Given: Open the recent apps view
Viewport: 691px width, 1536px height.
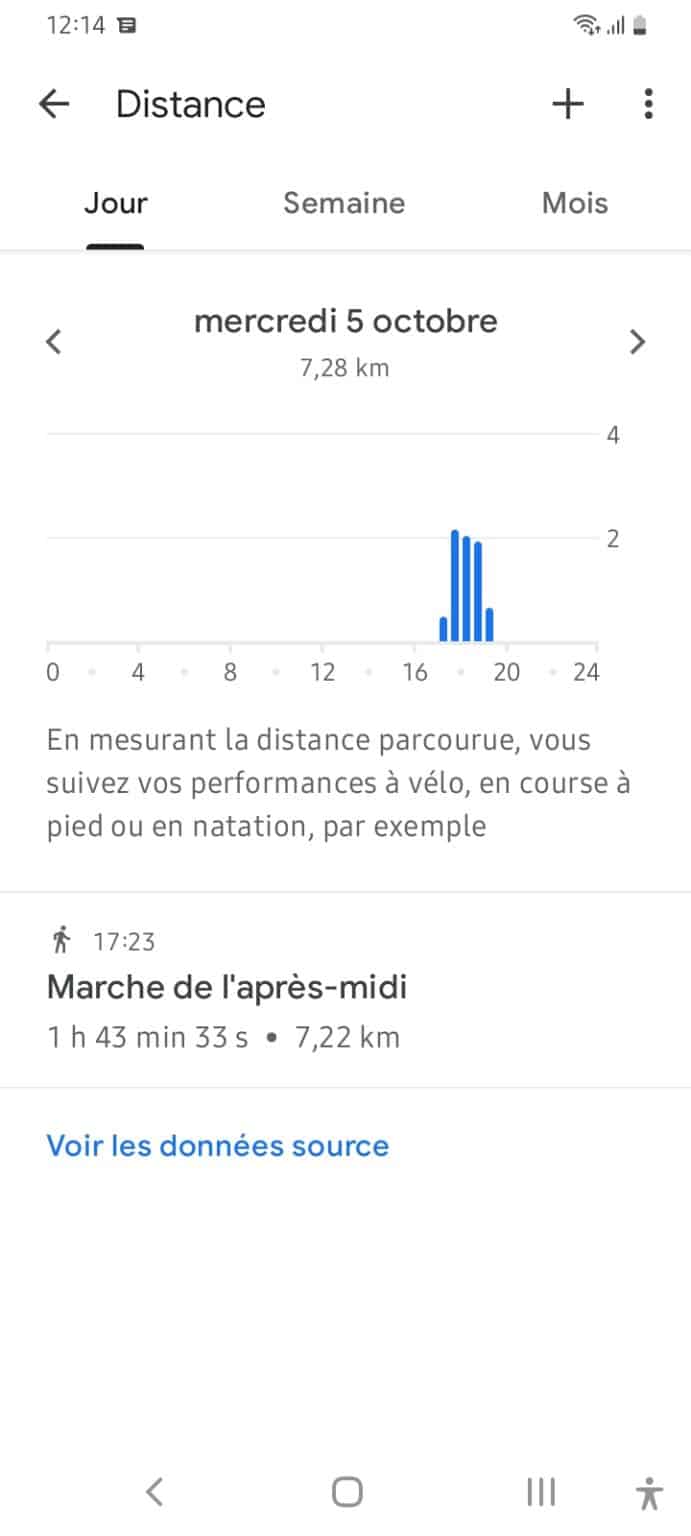Looking at the screenshot, I should pos(541,1492).
